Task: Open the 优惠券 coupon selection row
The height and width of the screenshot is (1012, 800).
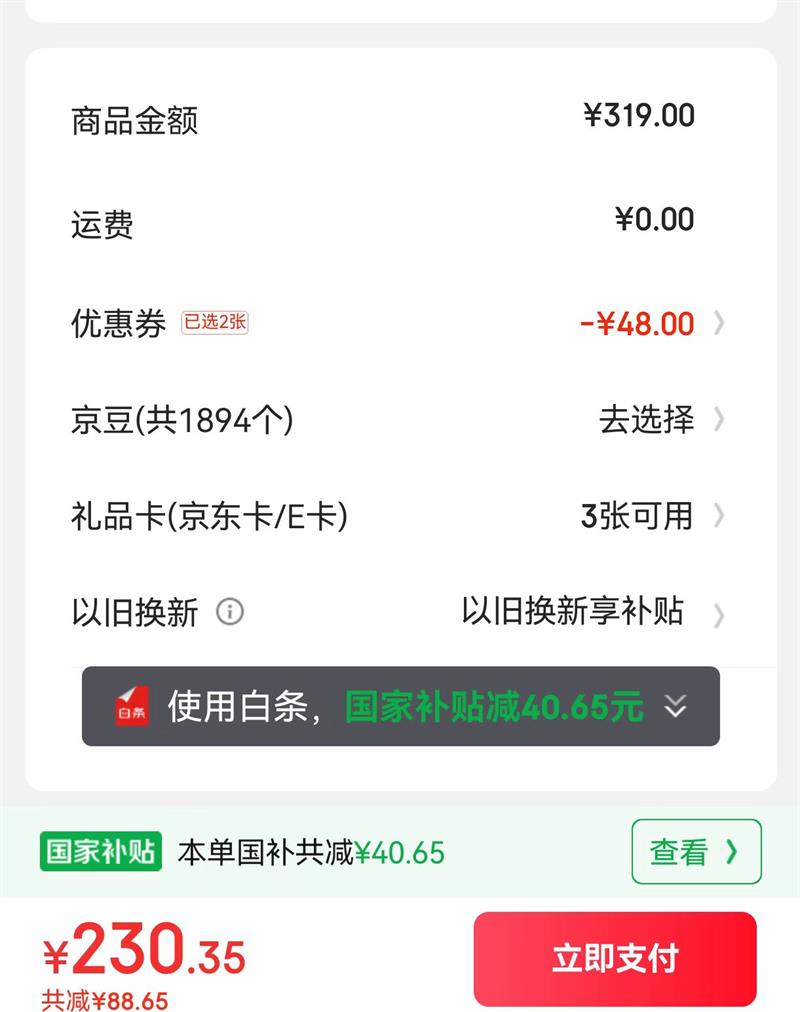Action: point(650,324)
